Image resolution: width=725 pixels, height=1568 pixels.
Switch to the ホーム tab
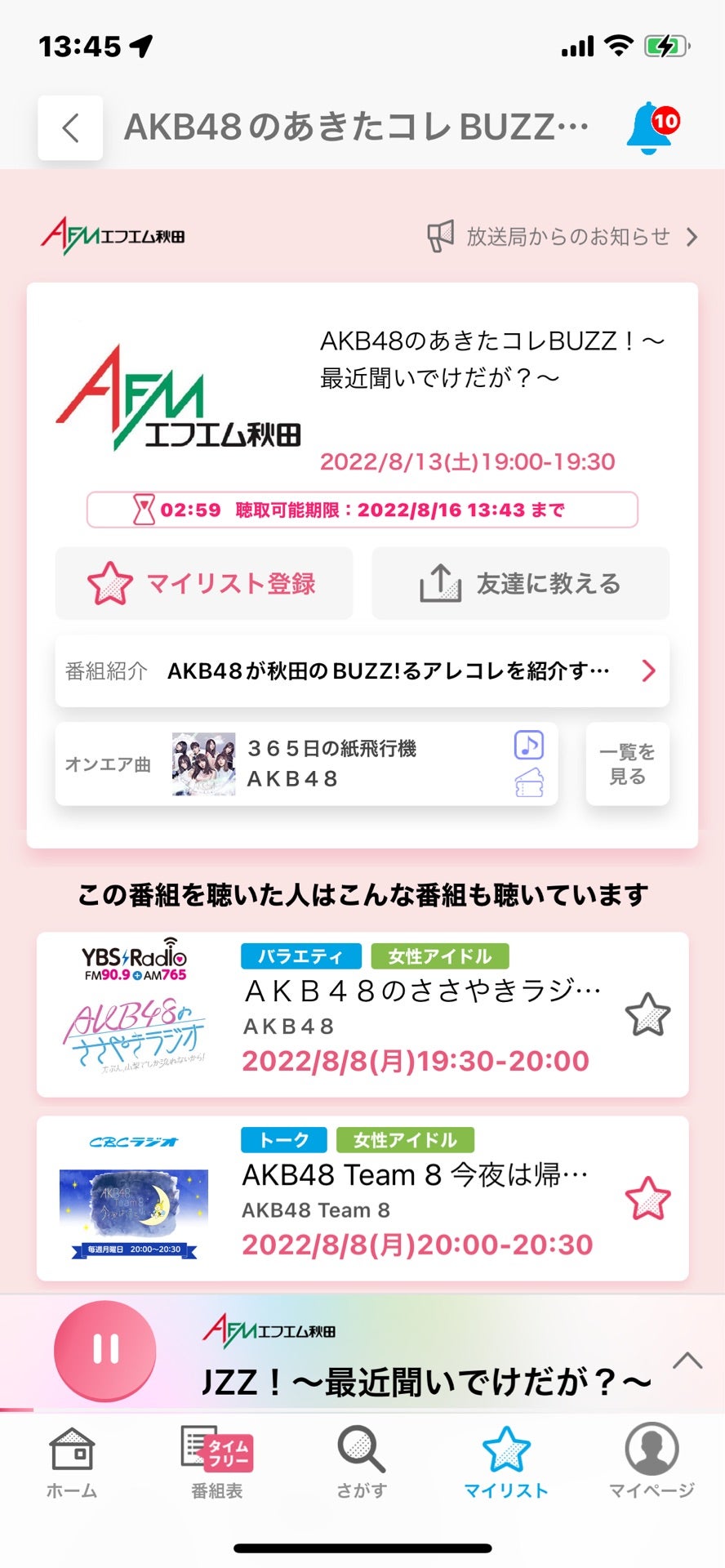coord(72,1462)
